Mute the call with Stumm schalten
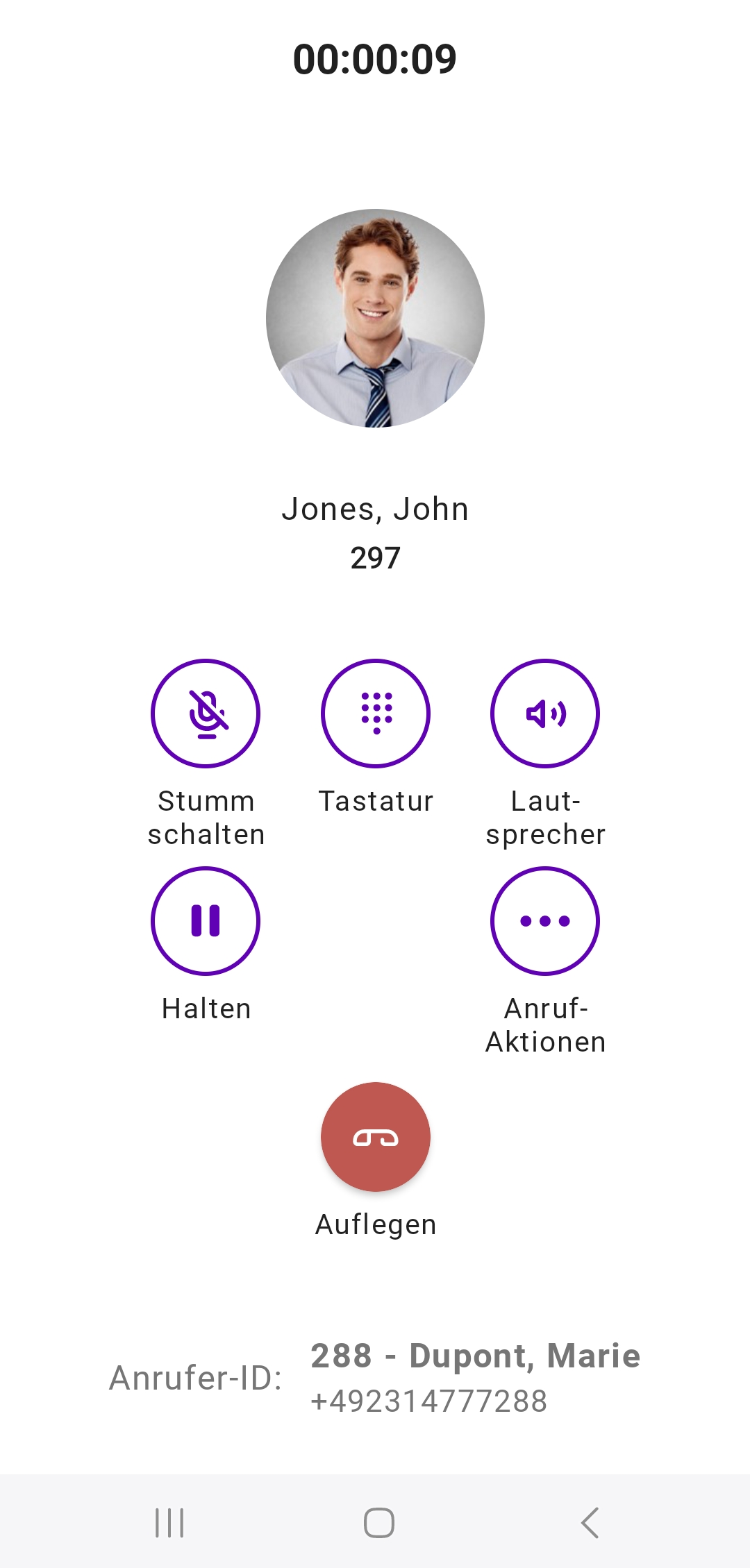Viewport: 750px width, 1568px height. tap(206, 714)
